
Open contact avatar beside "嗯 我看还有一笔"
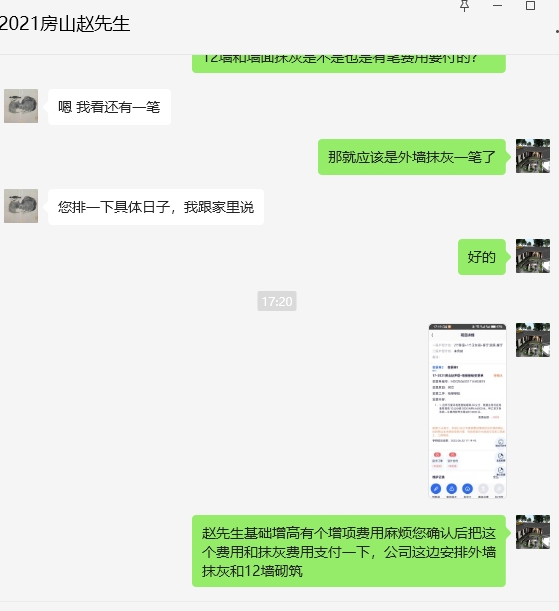point(21,106)
